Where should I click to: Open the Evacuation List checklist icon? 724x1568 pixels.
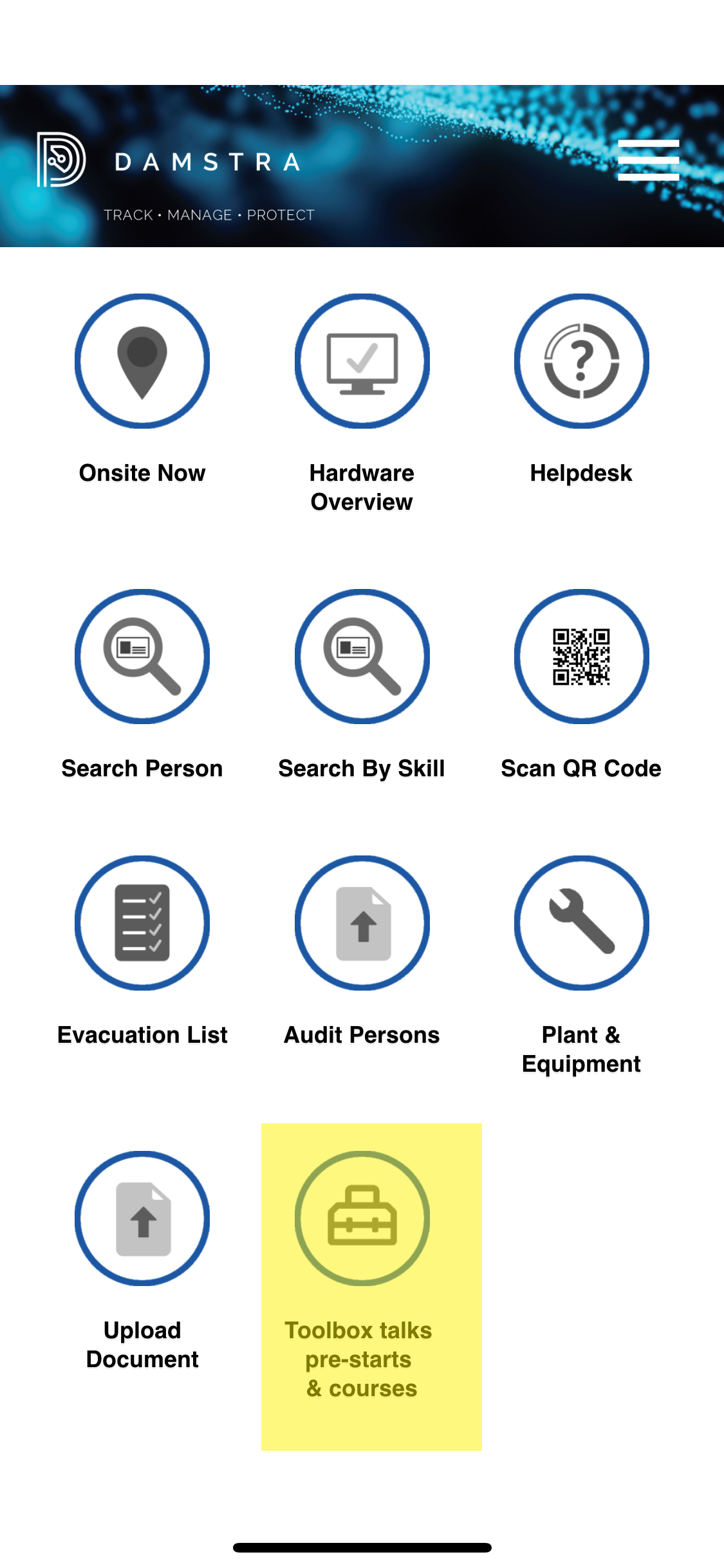[x=142, y=923]
